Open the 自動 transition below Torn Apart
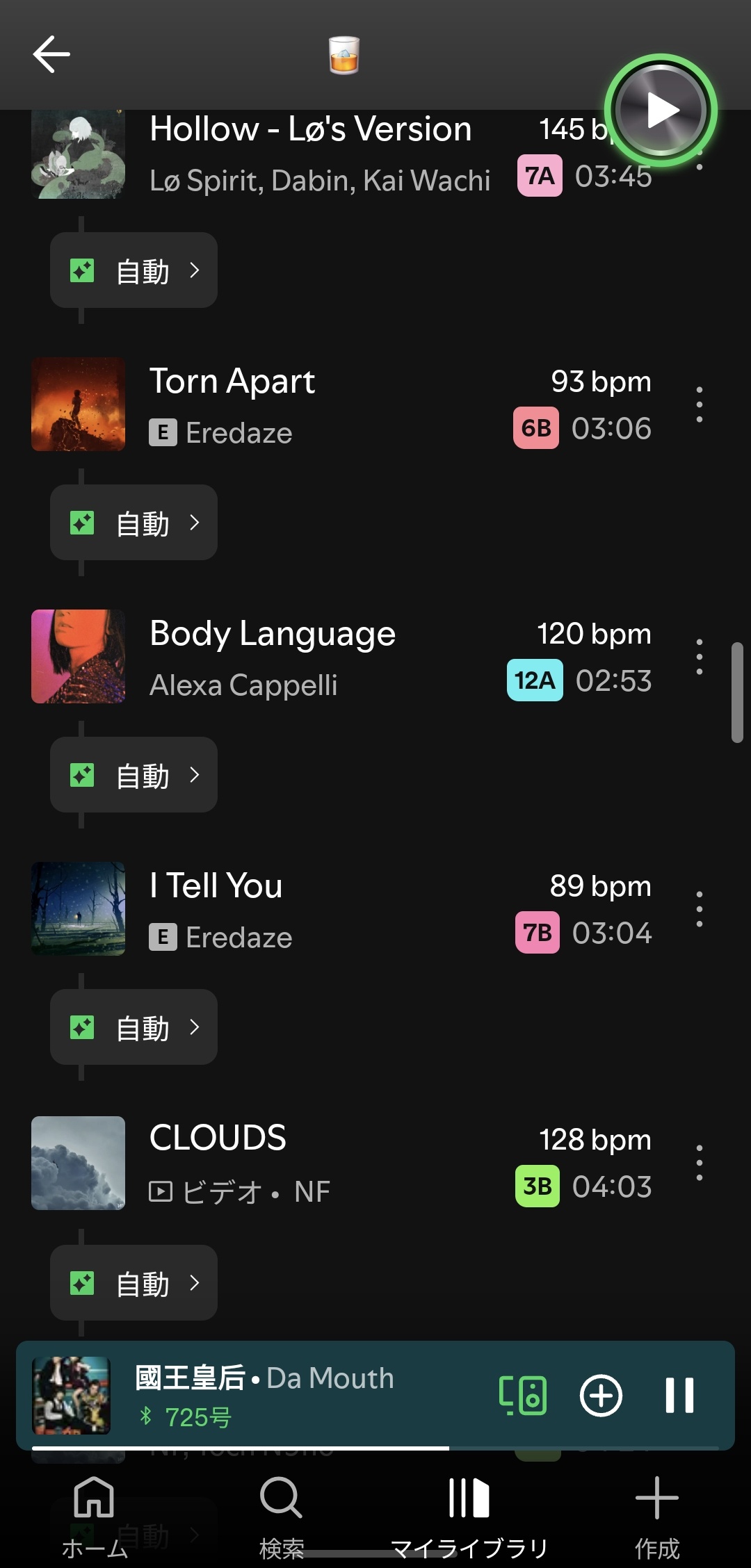 pos(134,523)
